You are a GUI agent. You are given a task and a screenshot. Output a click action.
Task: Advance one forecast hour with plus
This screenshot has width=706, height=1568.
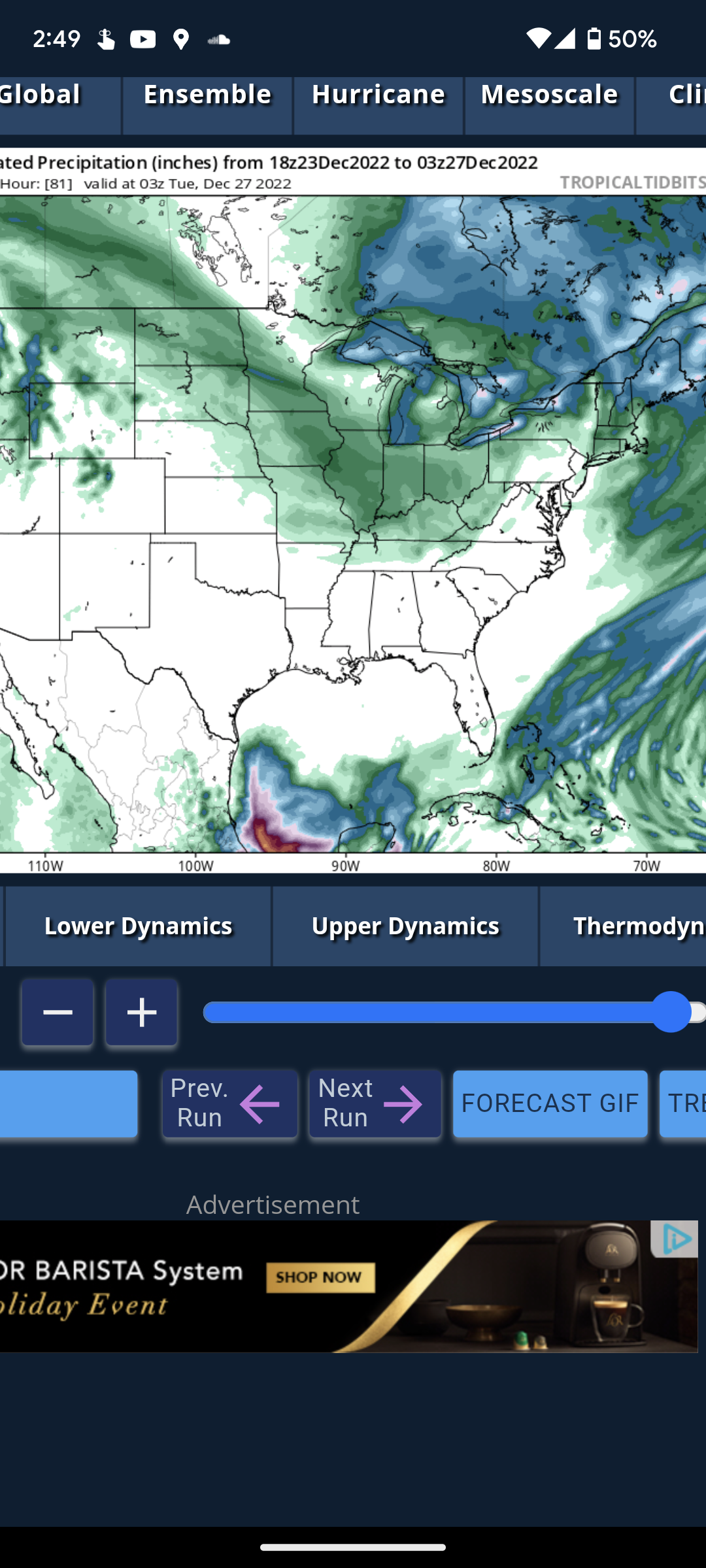point(142,1013)
